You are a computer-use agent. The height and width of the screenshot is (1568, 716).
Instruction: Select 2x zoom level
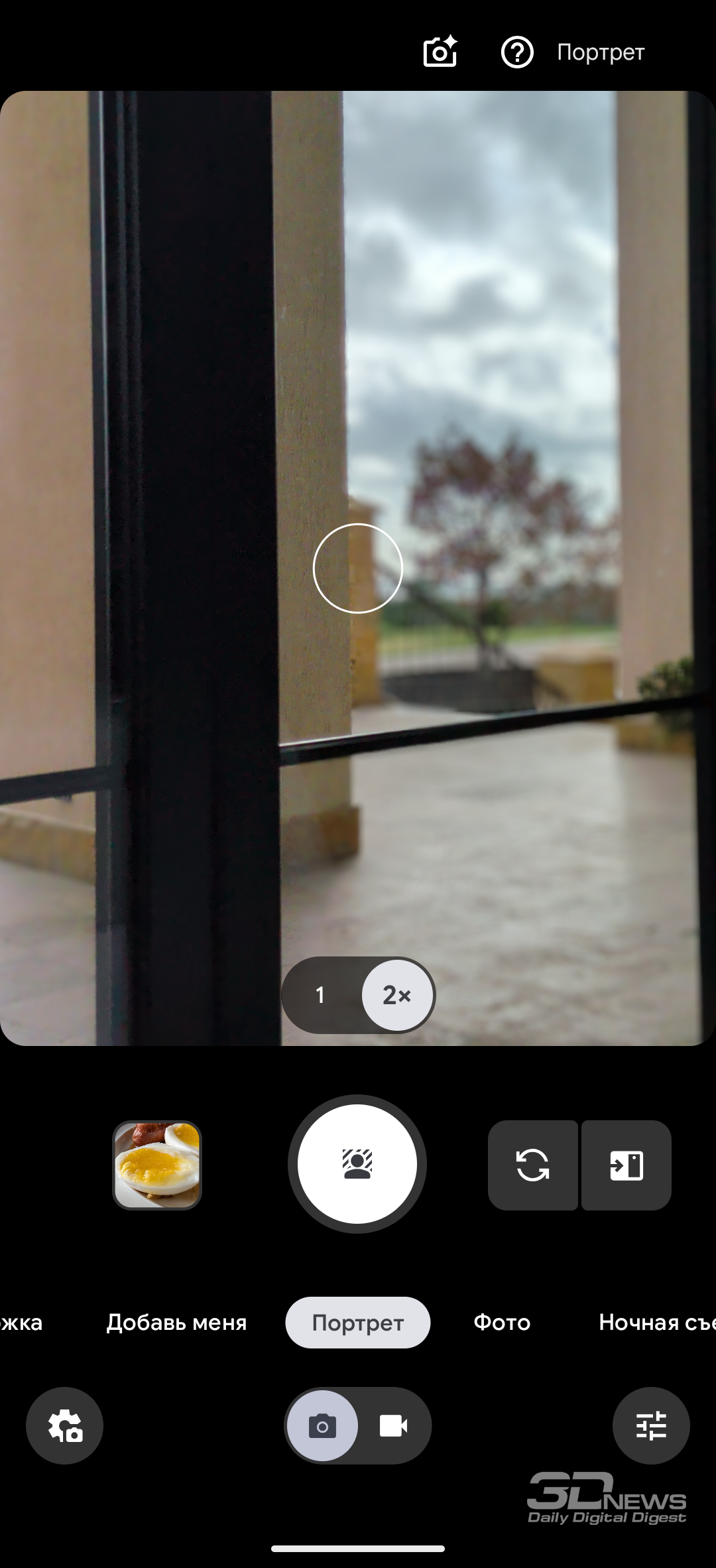(396, 995)
